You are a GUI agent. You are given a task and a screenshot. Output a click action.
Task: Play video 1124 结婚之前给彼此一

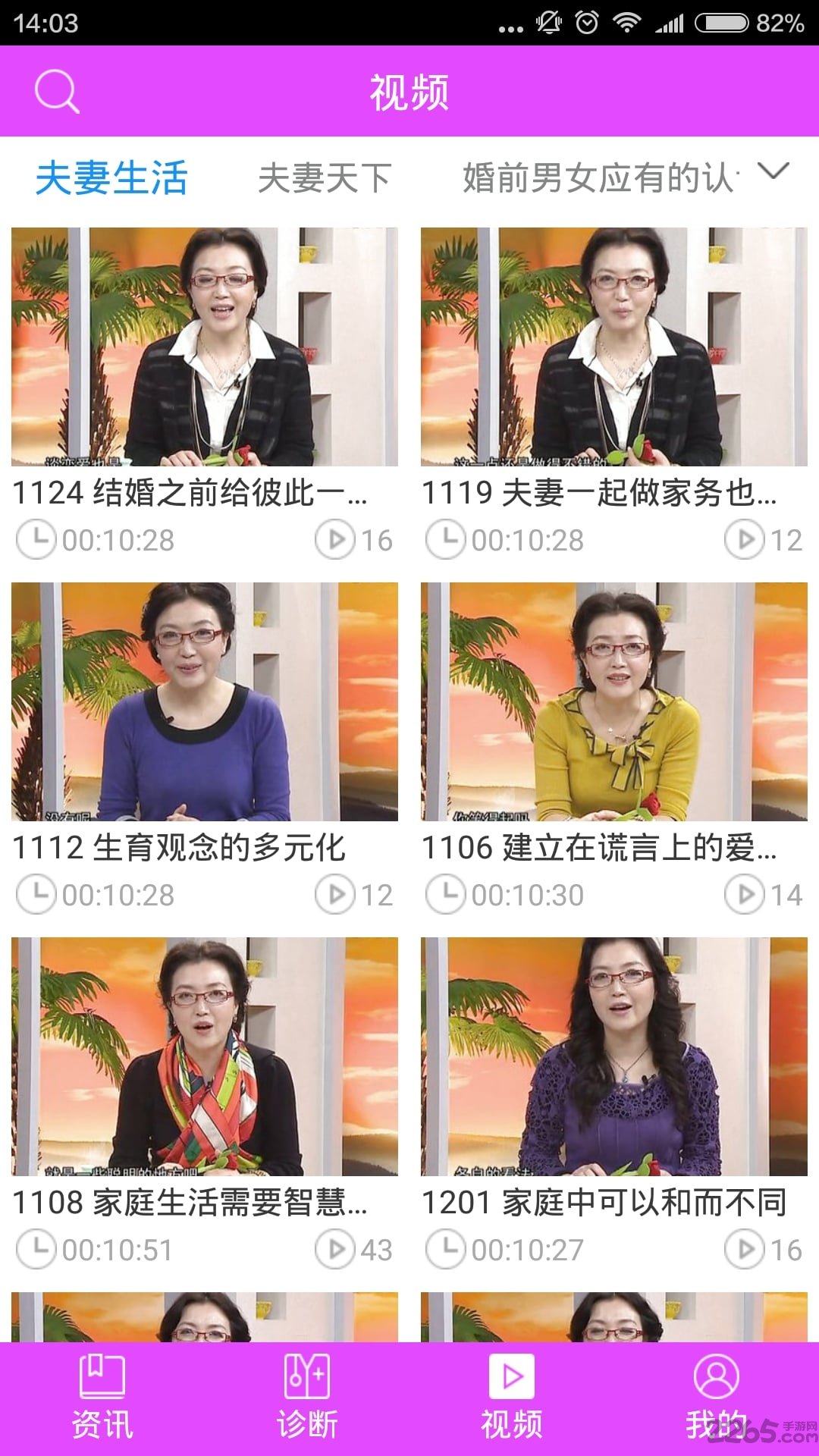(x=205, y=347)
